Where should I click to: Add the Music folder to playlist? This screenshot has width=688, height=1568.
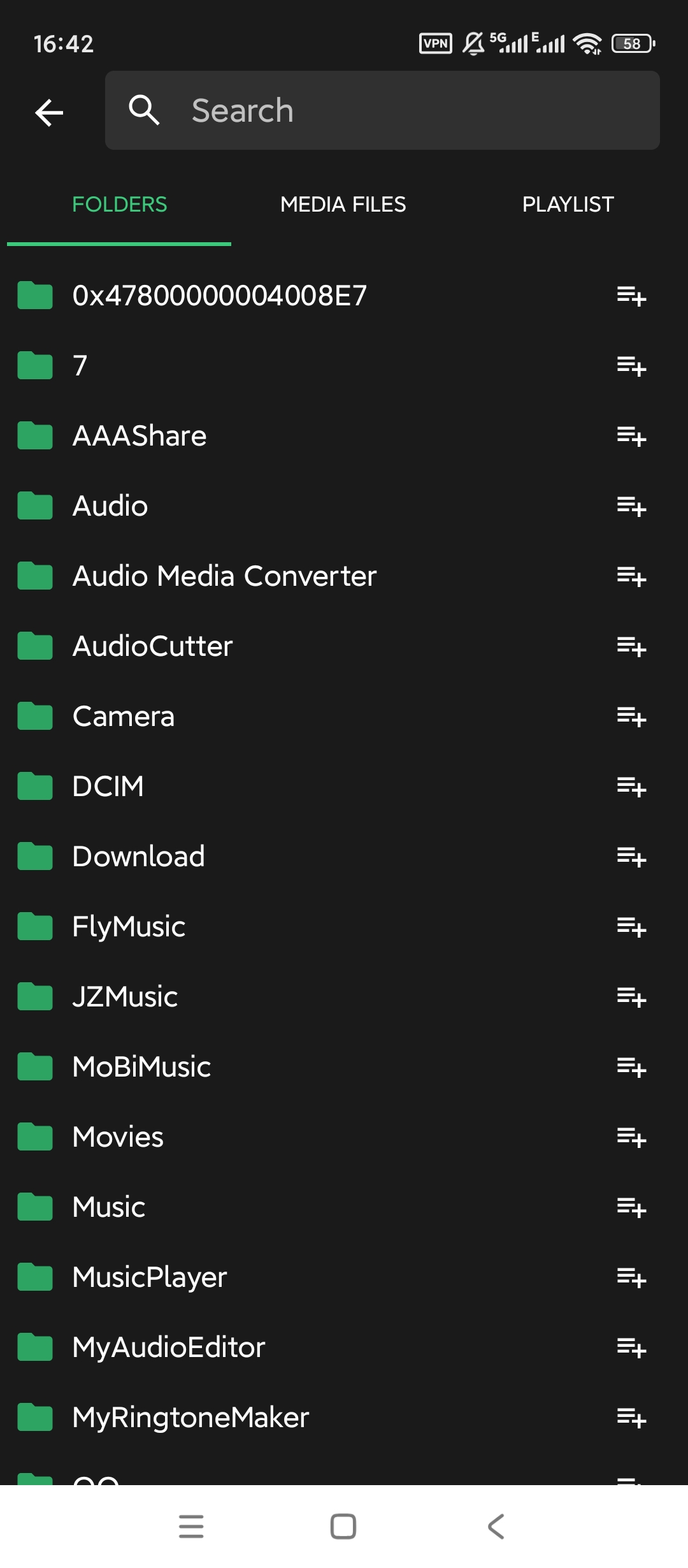(631, 1208)
